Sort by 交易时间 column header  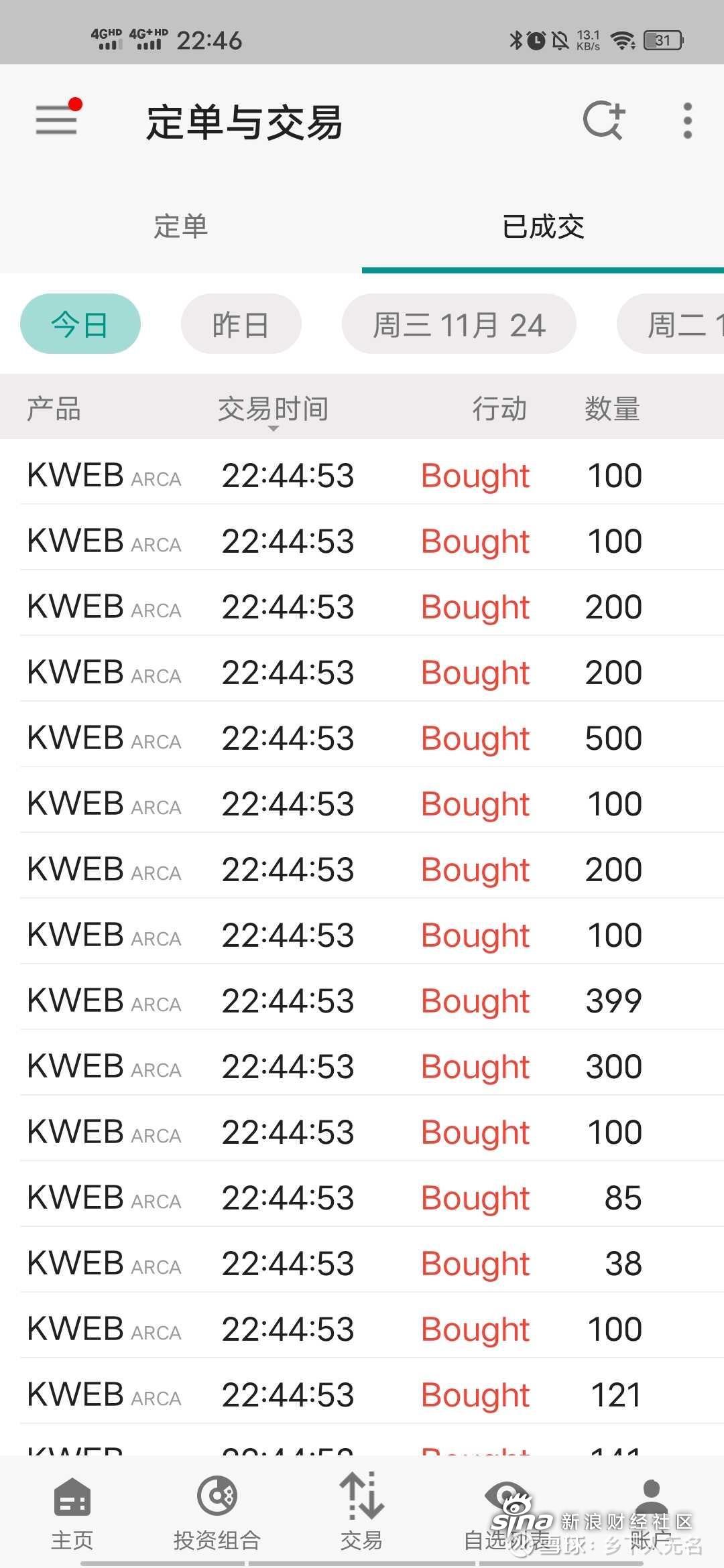coord(273,409)
